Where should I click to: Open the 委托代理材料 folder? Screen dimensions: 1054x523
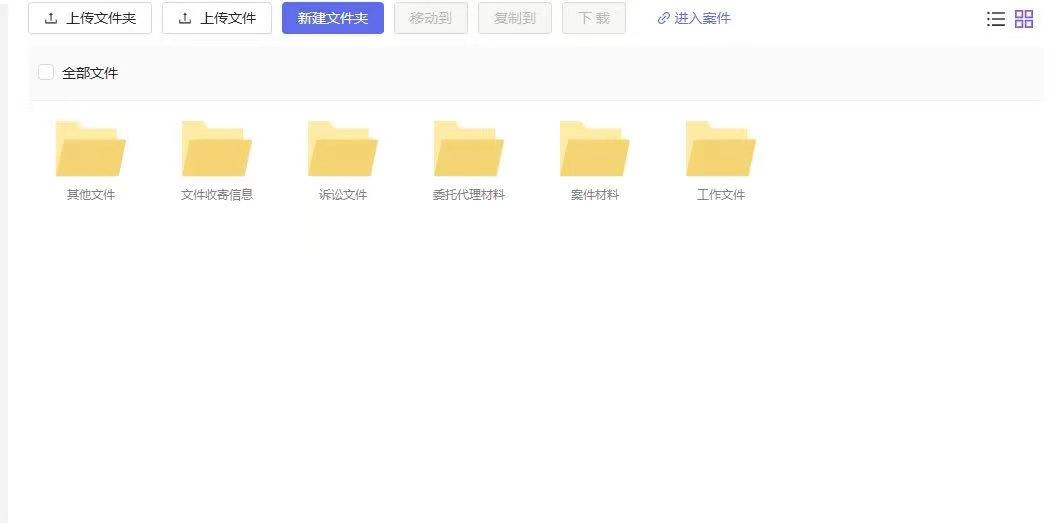pos(469,150)
